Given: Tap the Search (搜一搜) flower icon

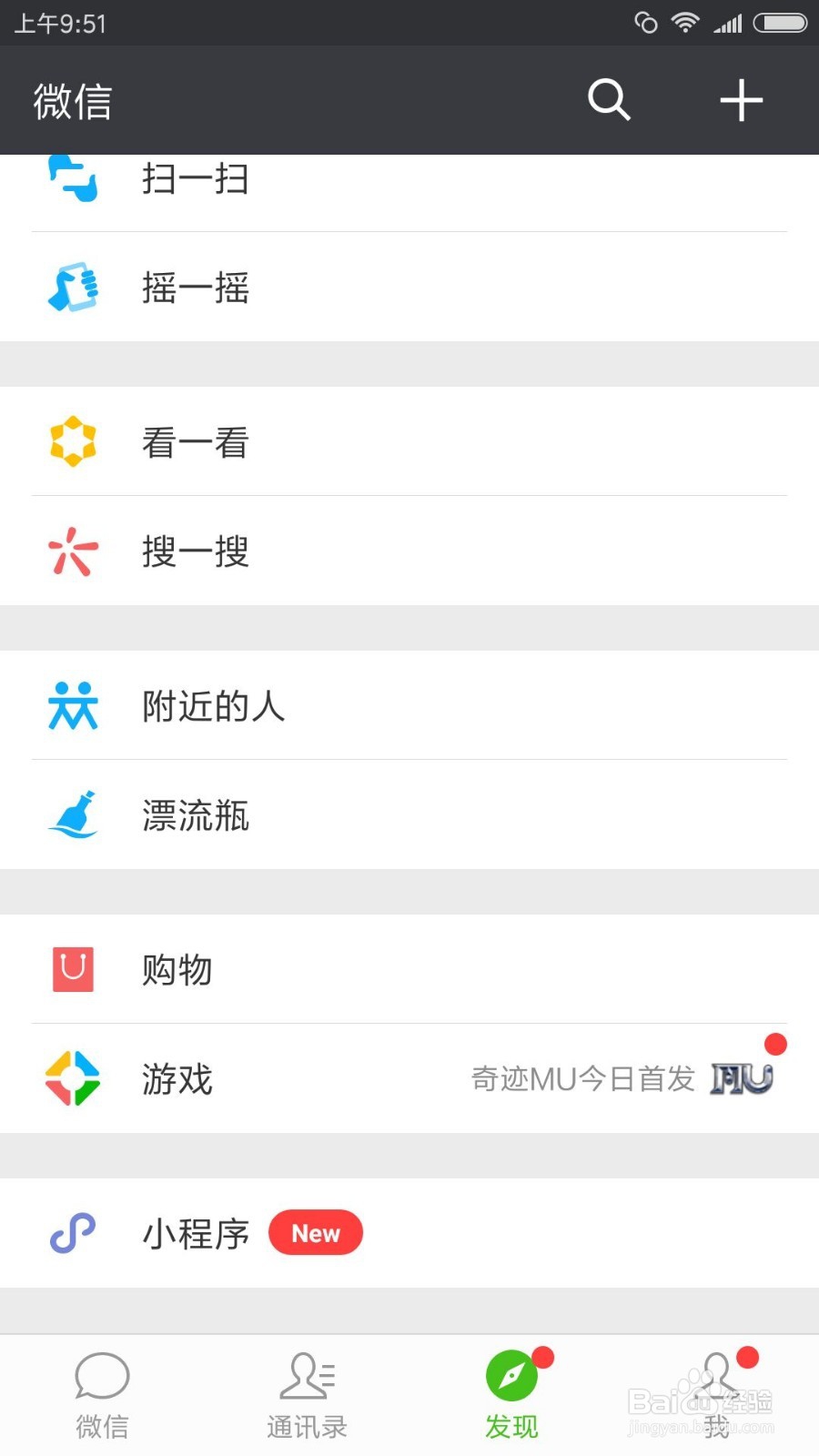Looking at the screenshot, I should (x=73, y=551).
